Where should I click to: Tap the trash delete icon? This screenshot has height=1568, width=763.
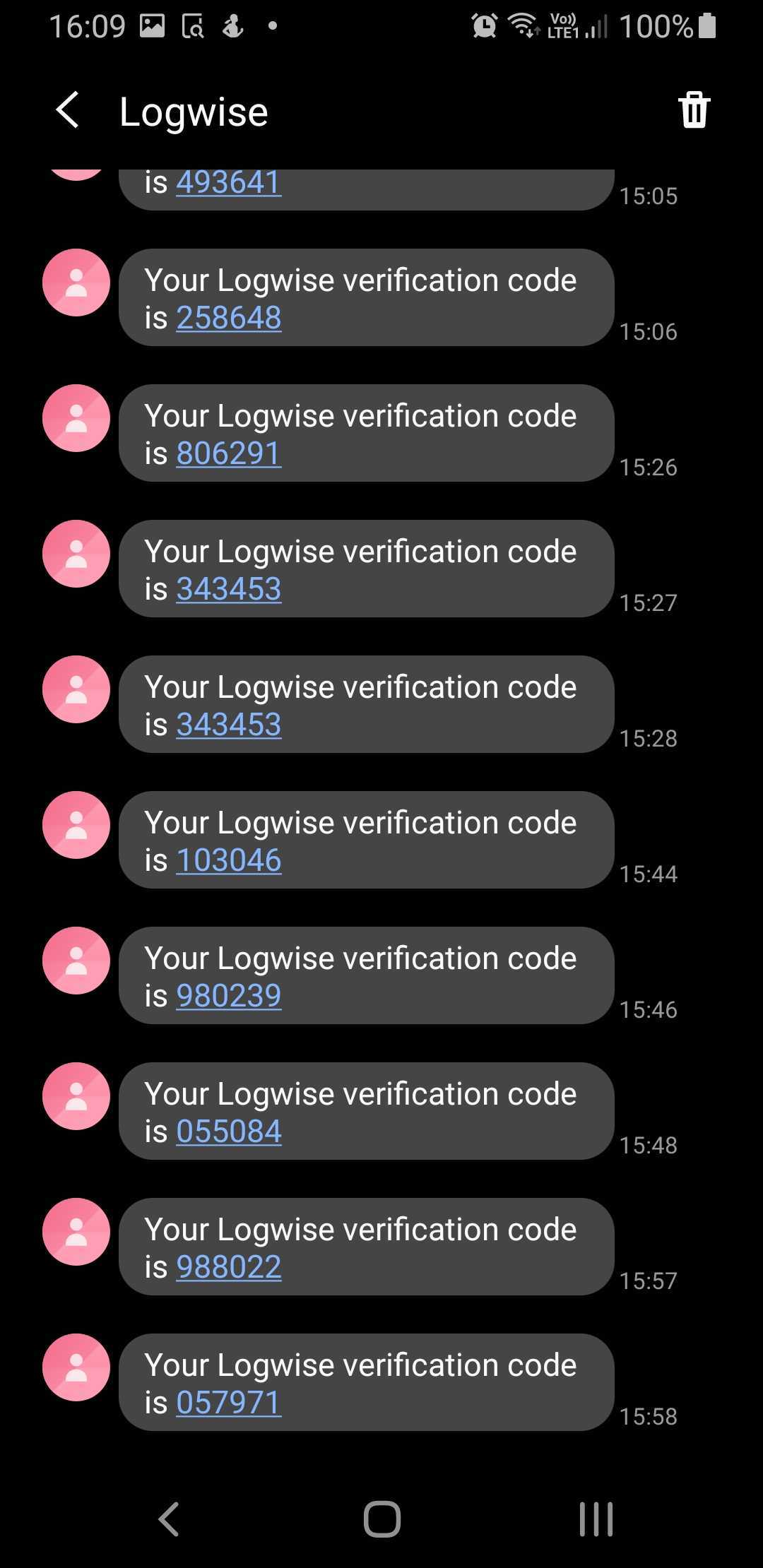pyautogui.click(x=694, y=110)
